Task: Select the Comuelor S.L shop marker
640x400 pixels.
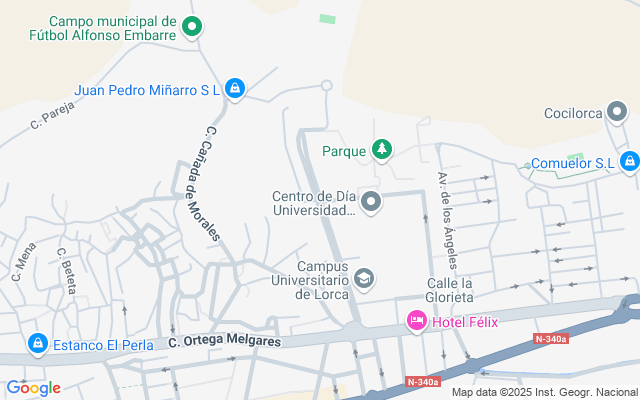Action: pos(630,162)
